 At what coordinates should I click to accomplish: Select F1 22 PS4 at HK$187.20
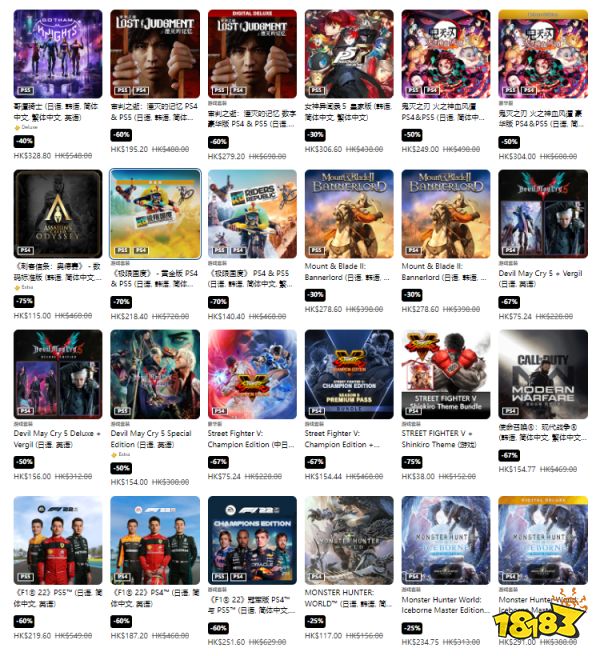click(x=154, y=540)
